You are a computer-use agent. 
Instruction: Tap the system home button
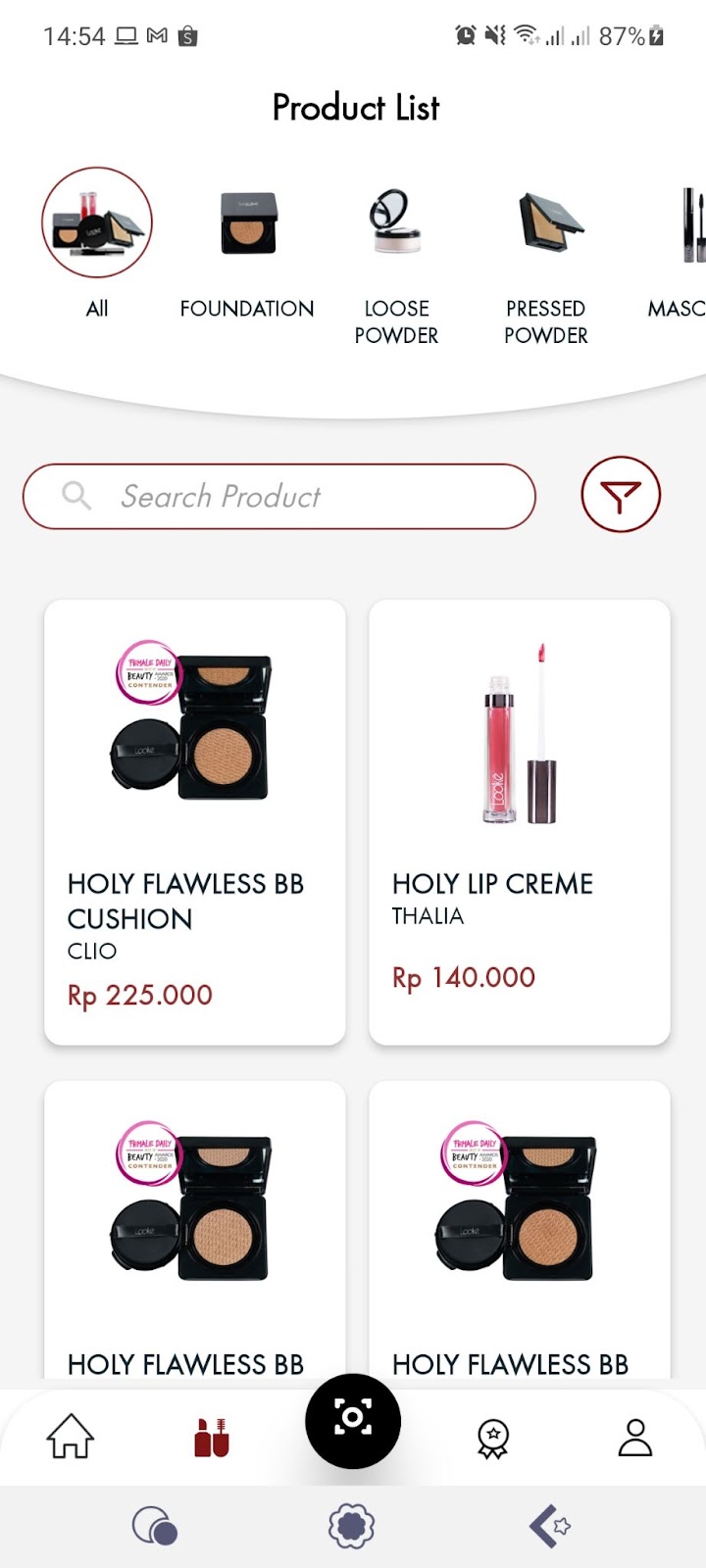pyautogui.click(x=352, y=1526)
